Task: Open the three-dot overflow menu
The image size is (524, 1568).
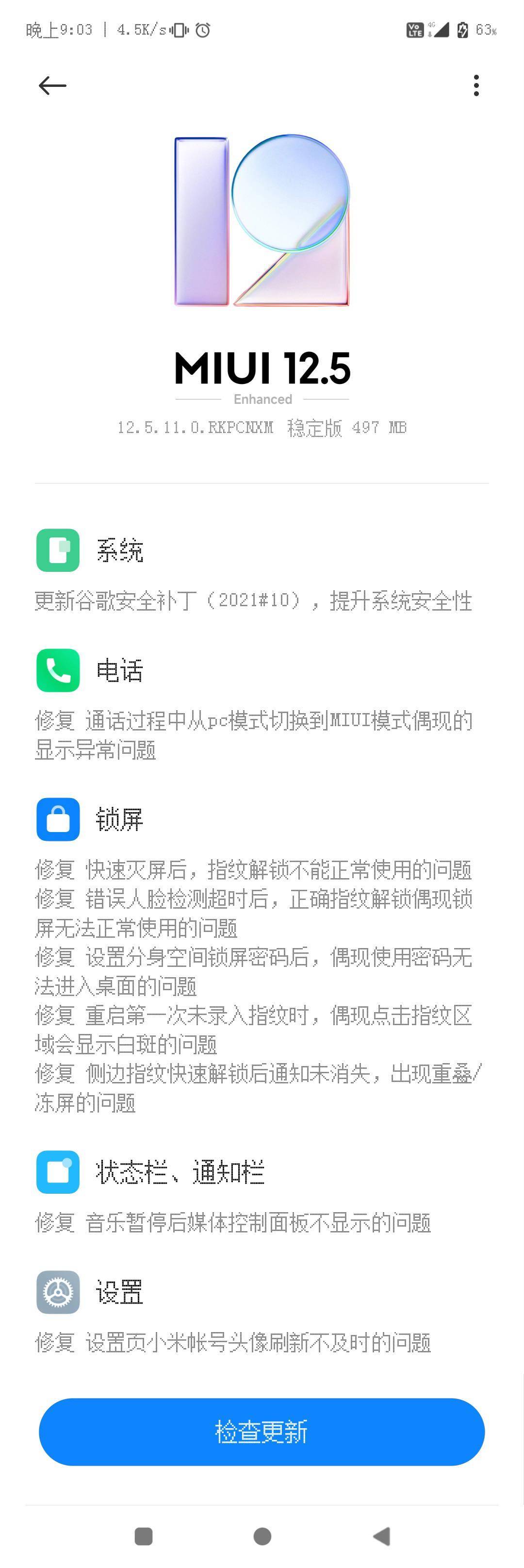Action: click(x=476, y=85)
